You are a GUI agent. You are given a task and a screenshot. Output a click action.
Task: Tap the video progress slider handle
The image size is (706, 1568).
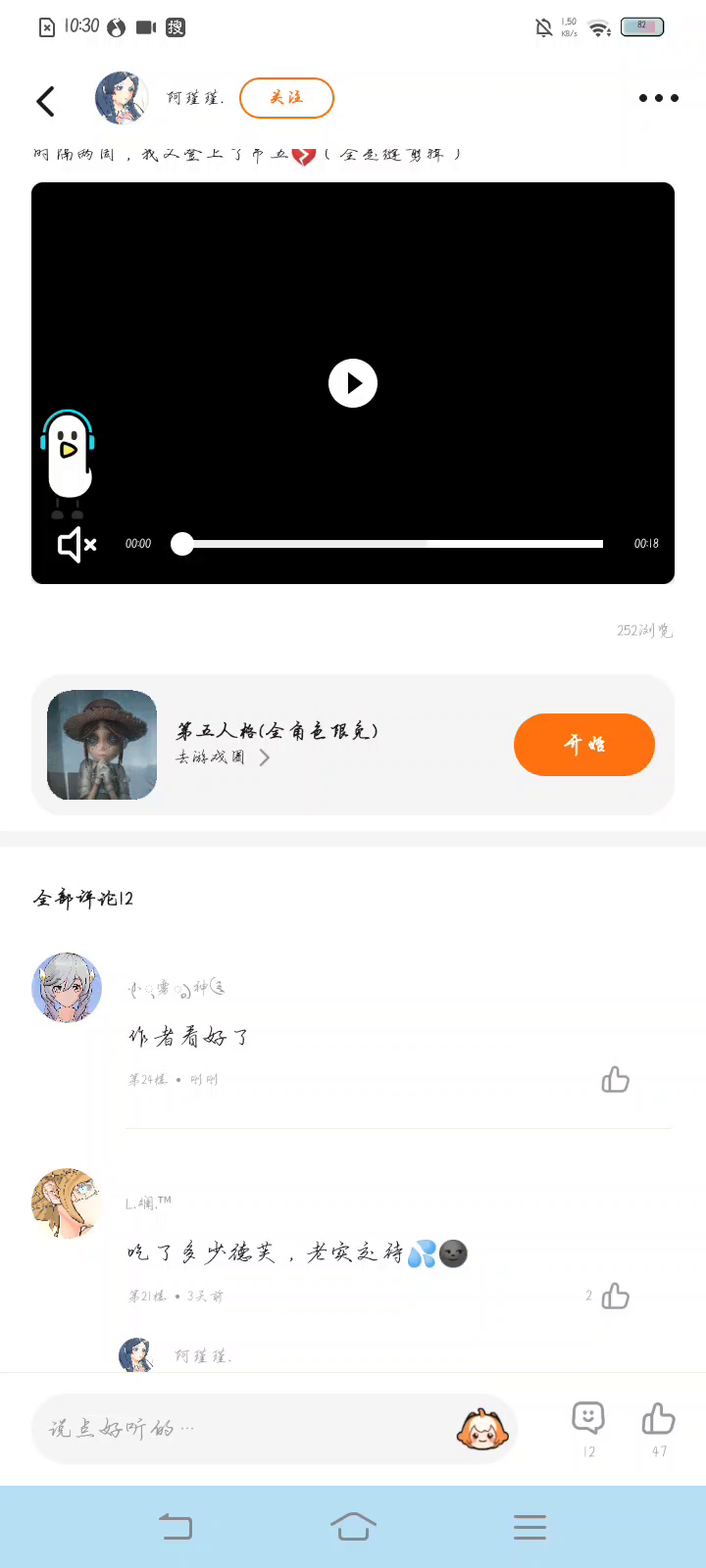[x=182, y=544]
